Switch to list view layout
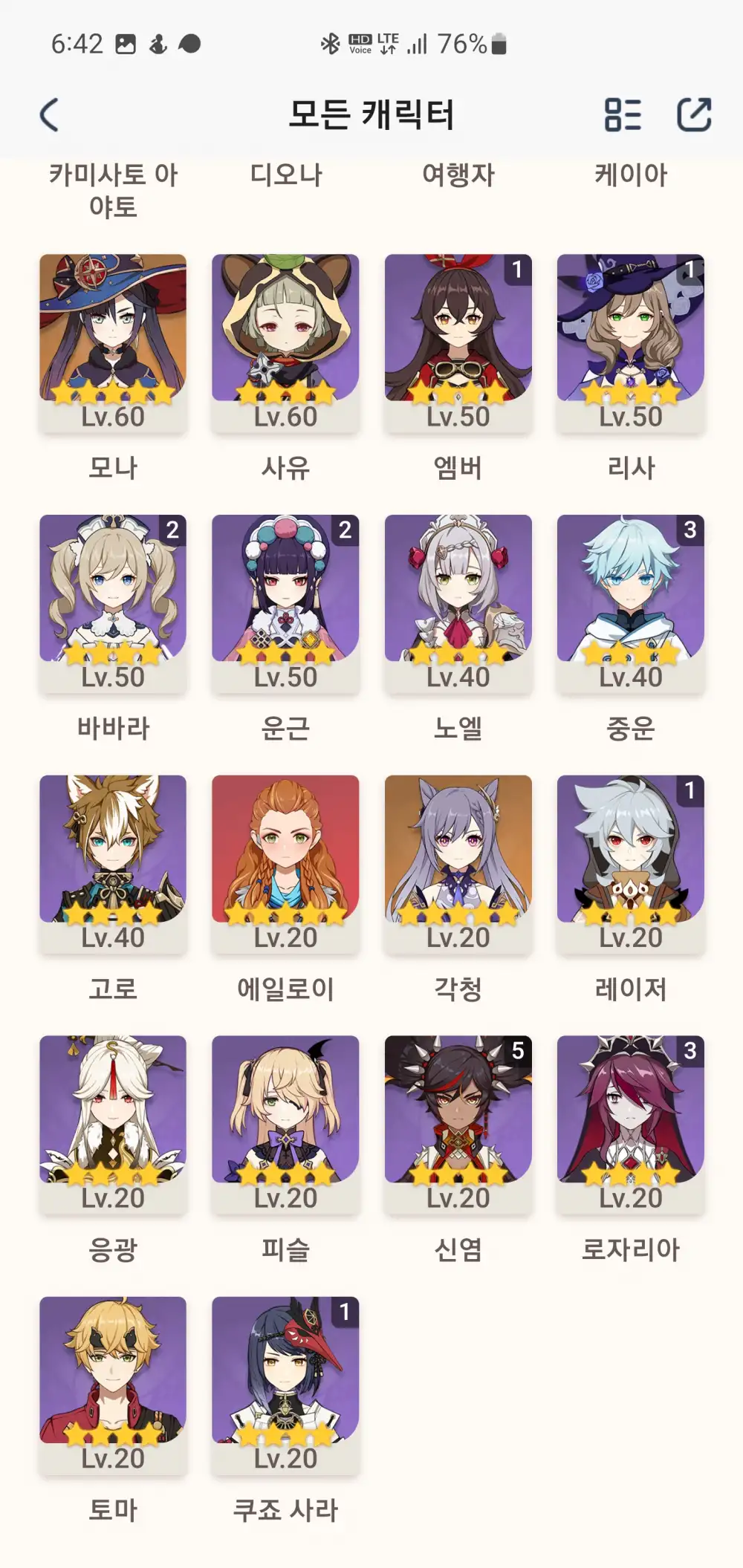Screen dimensions: 743x1568 (623, 115)
